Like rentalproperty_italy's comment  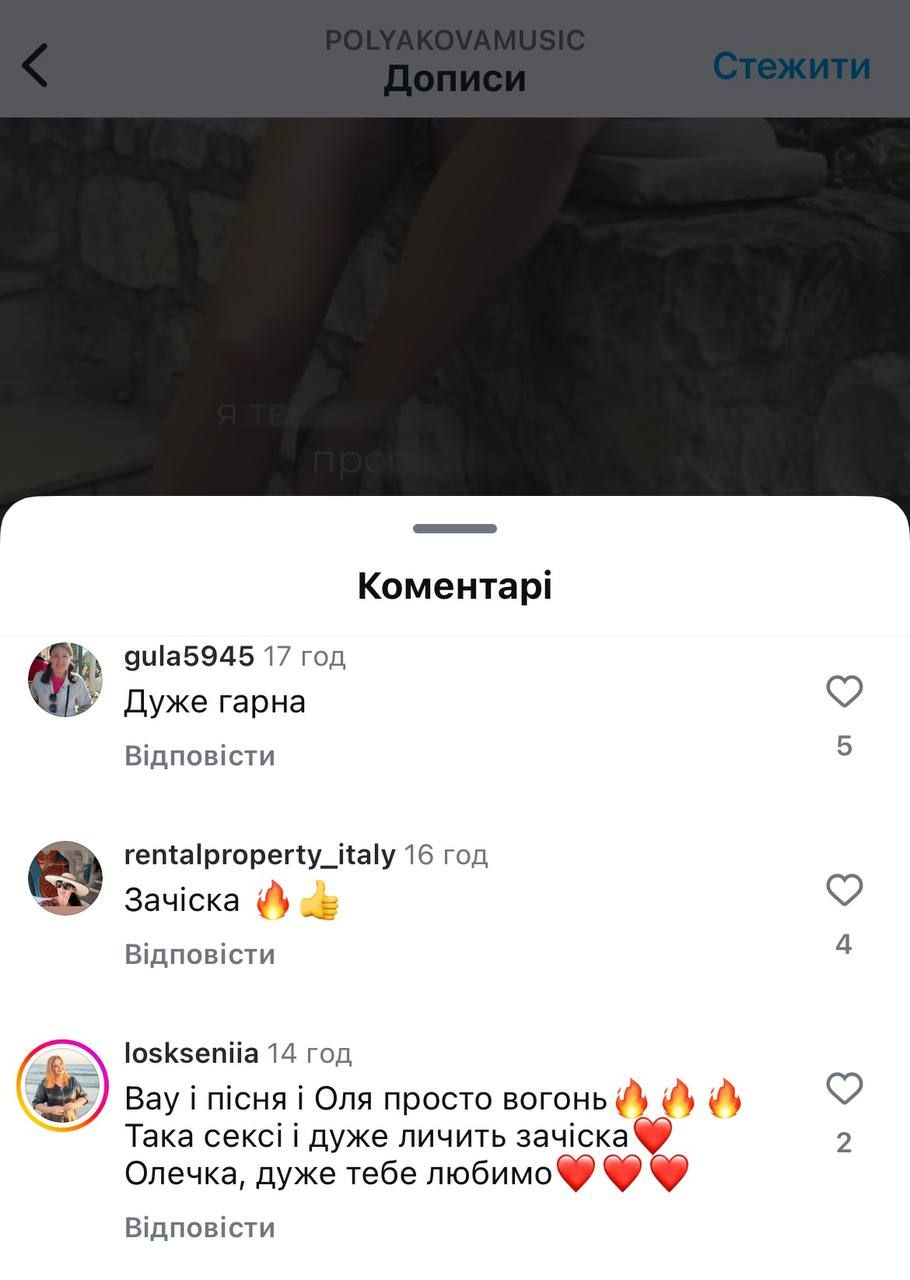pyautogui.click(x=844, y=889)
